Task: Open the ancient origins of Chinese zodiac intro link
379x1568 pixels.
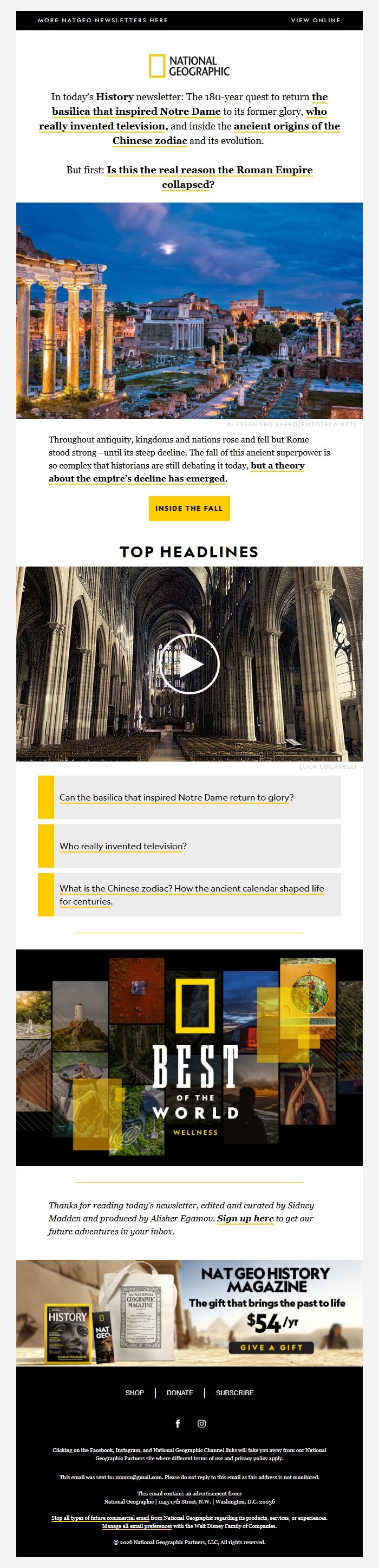Action: click(286, 127)
